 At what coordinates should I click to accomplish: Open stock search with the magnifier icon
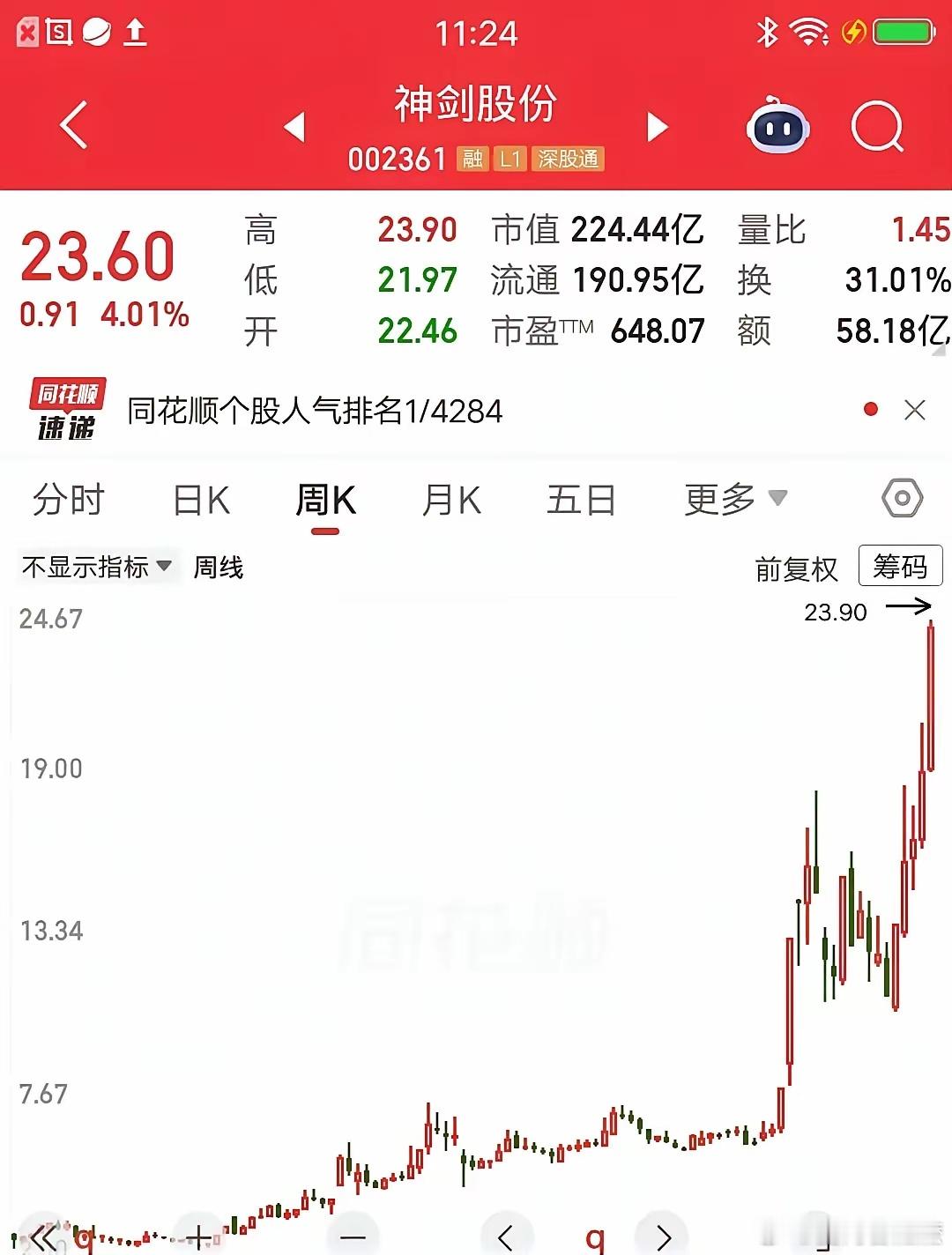(875, 126)
